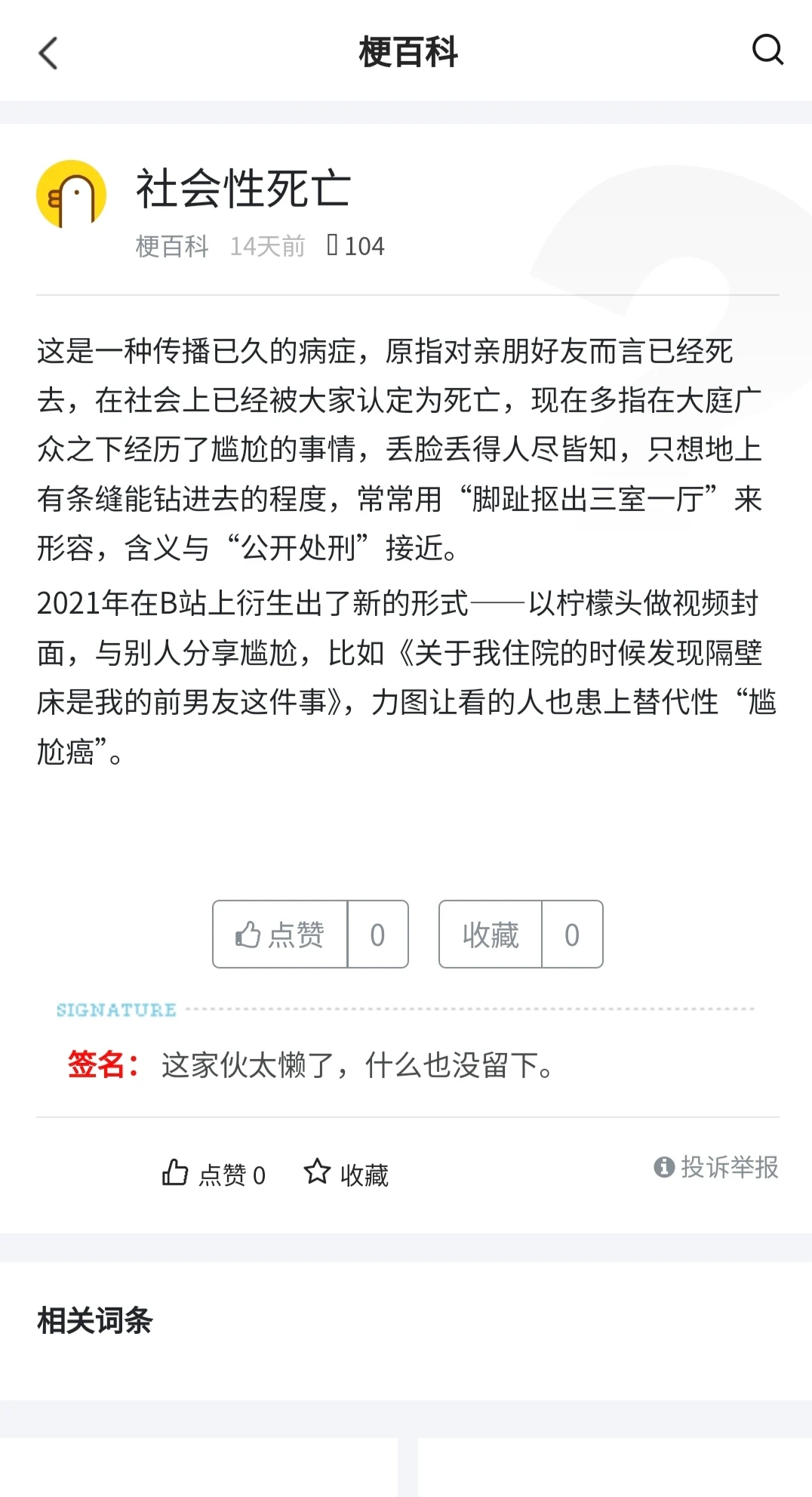Tap the boxed 点赞 button
Viewport: 812px width, 1497px height.
point(281,935)
